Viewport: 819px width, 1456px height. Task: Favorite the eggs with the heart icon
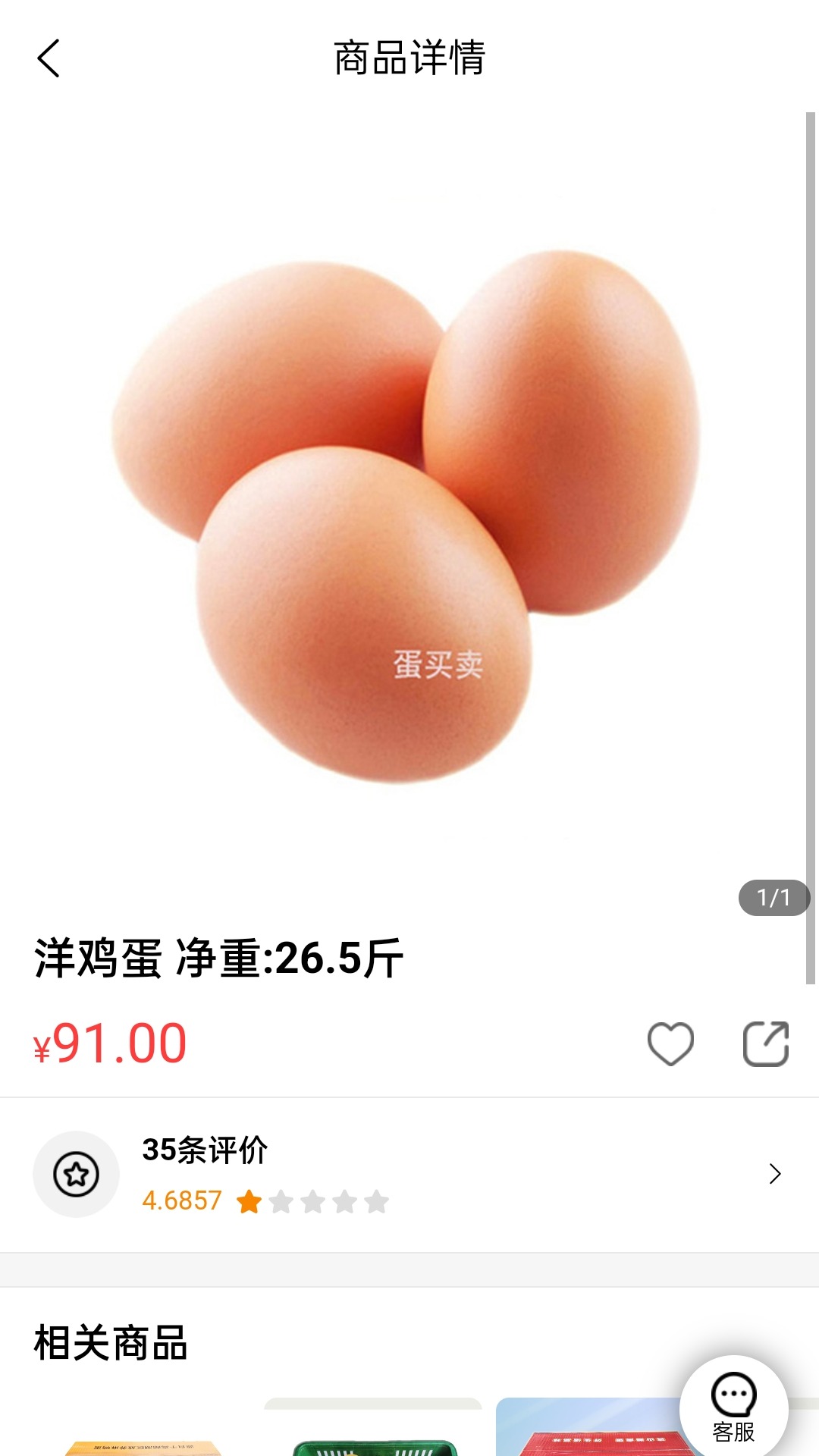tap(670, 1045)
